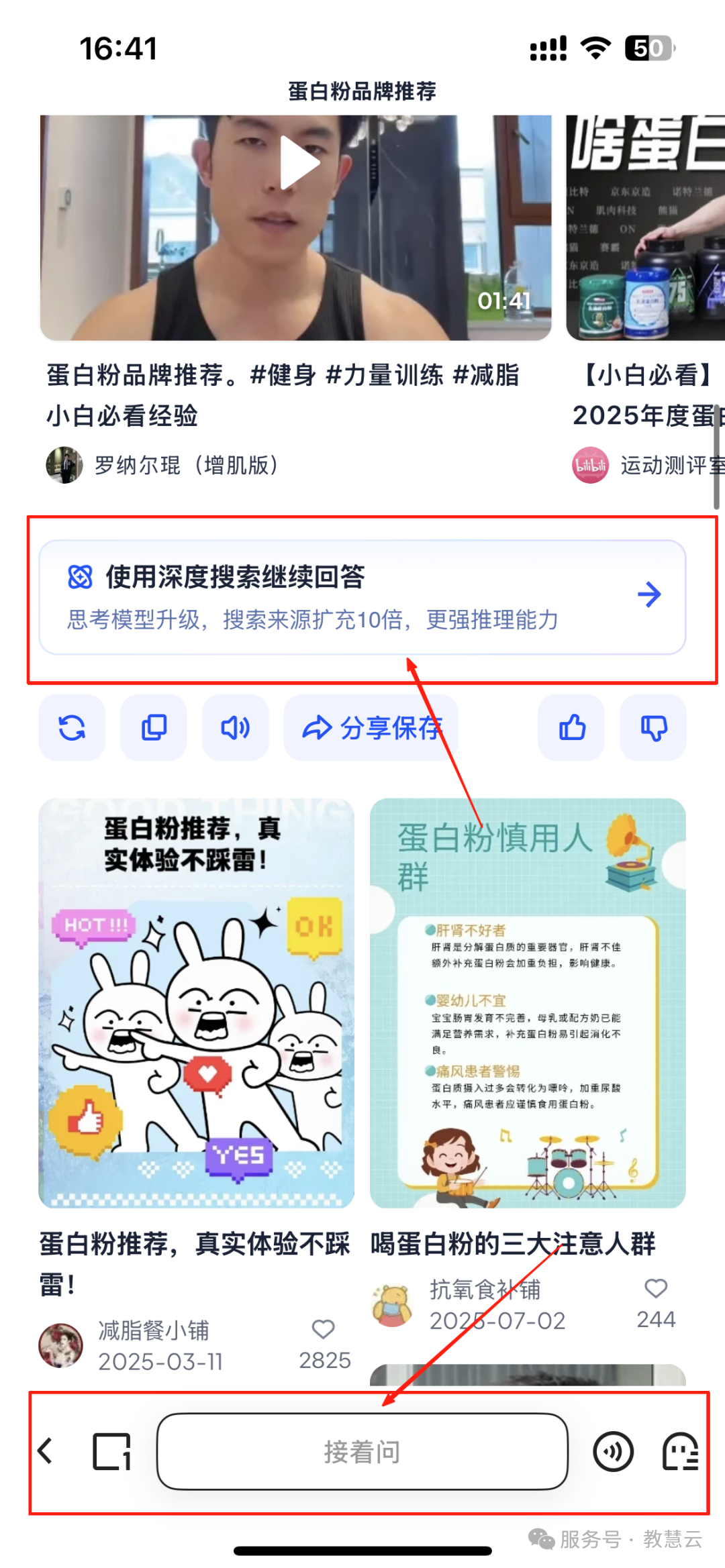
Task: Open the 小白必看 video from 运动测评室
Action: pos(646,228)
